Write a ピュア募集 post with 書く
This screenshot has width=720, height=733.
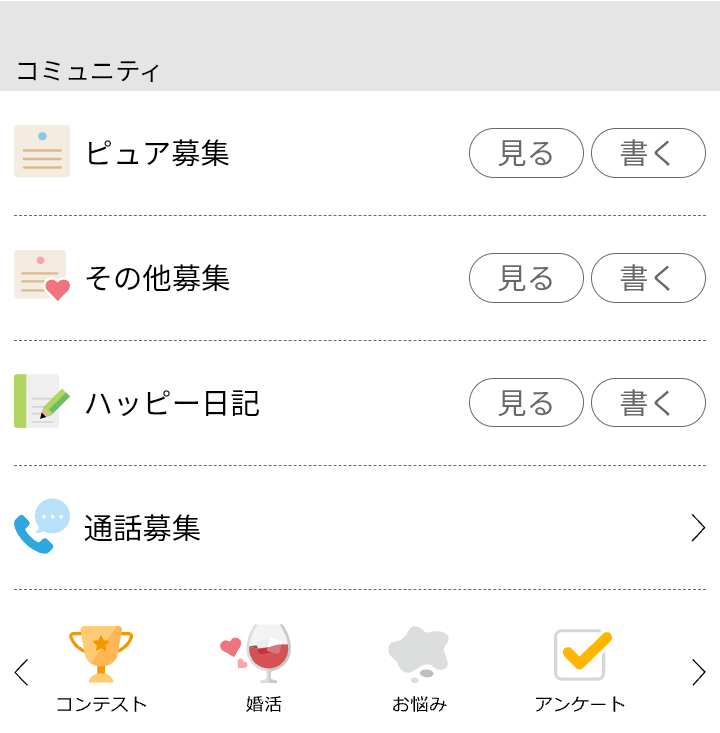(x=648, y=153)
